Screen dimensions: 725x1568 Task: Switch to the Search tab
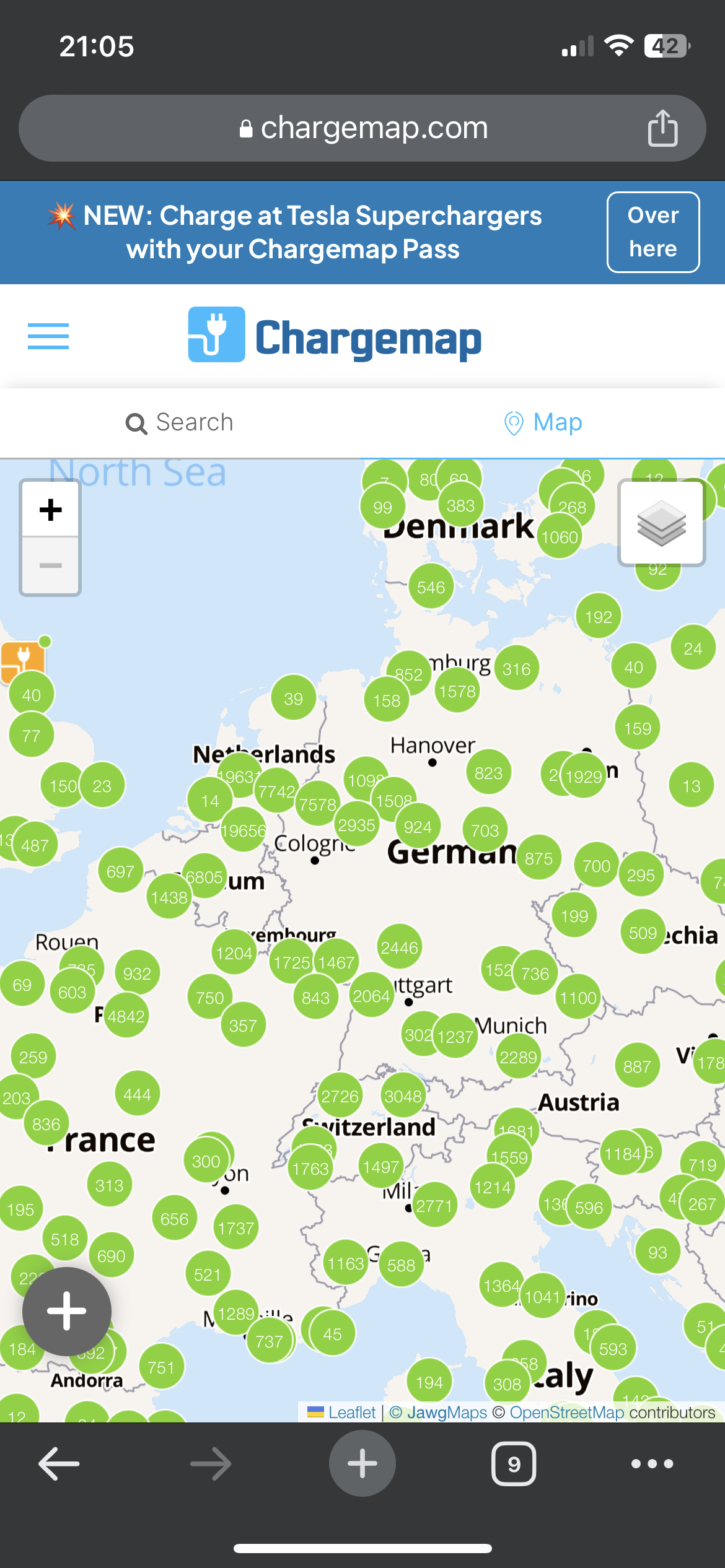point(180,422)
